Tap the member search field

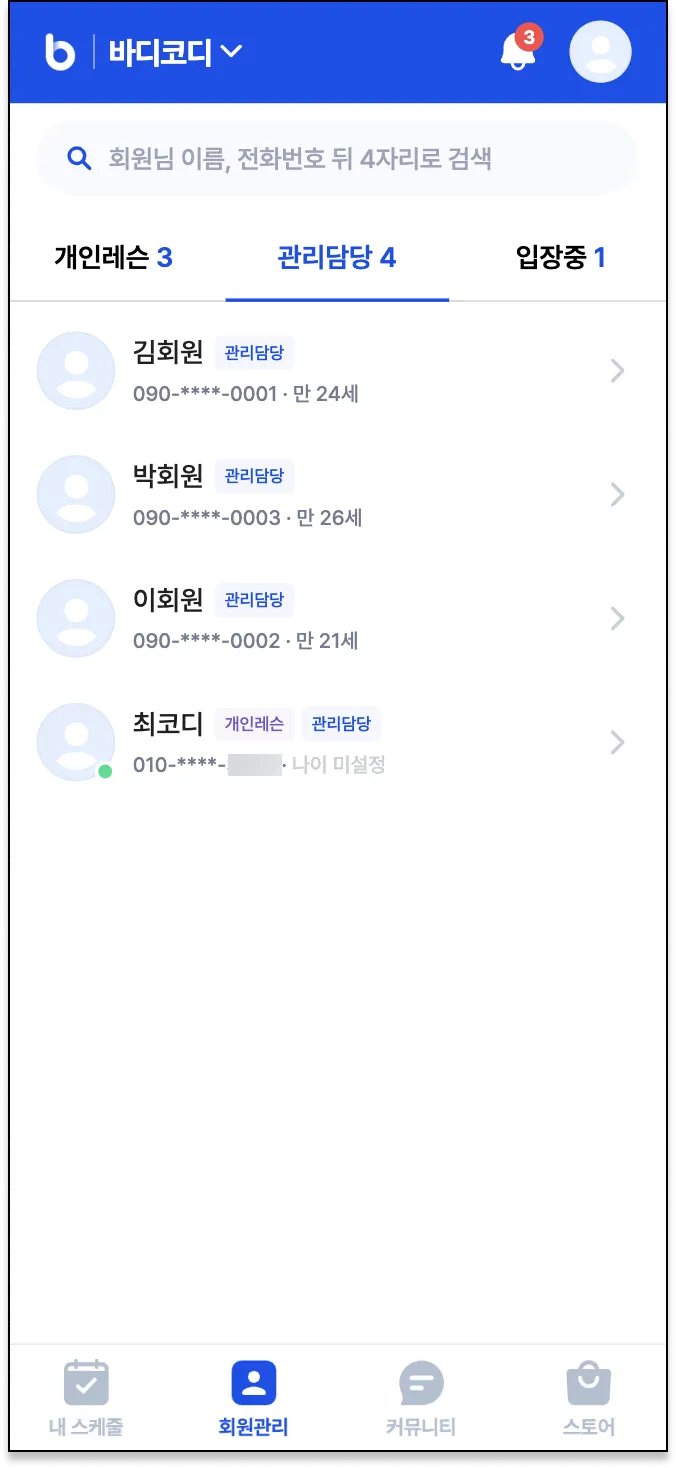(337, 158)
